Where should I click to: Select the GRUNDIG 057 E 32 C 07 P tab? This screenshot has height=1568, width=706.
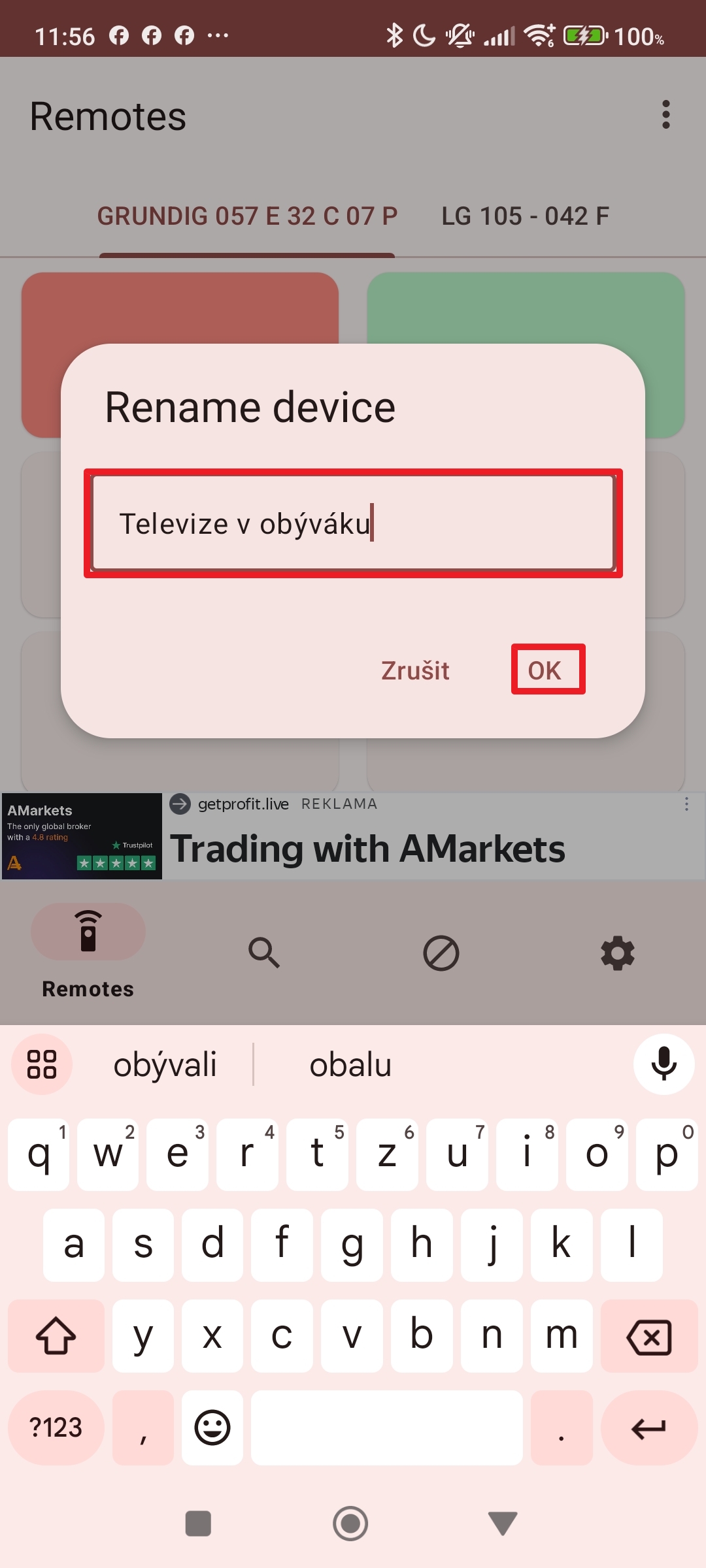tap(247, 216)
